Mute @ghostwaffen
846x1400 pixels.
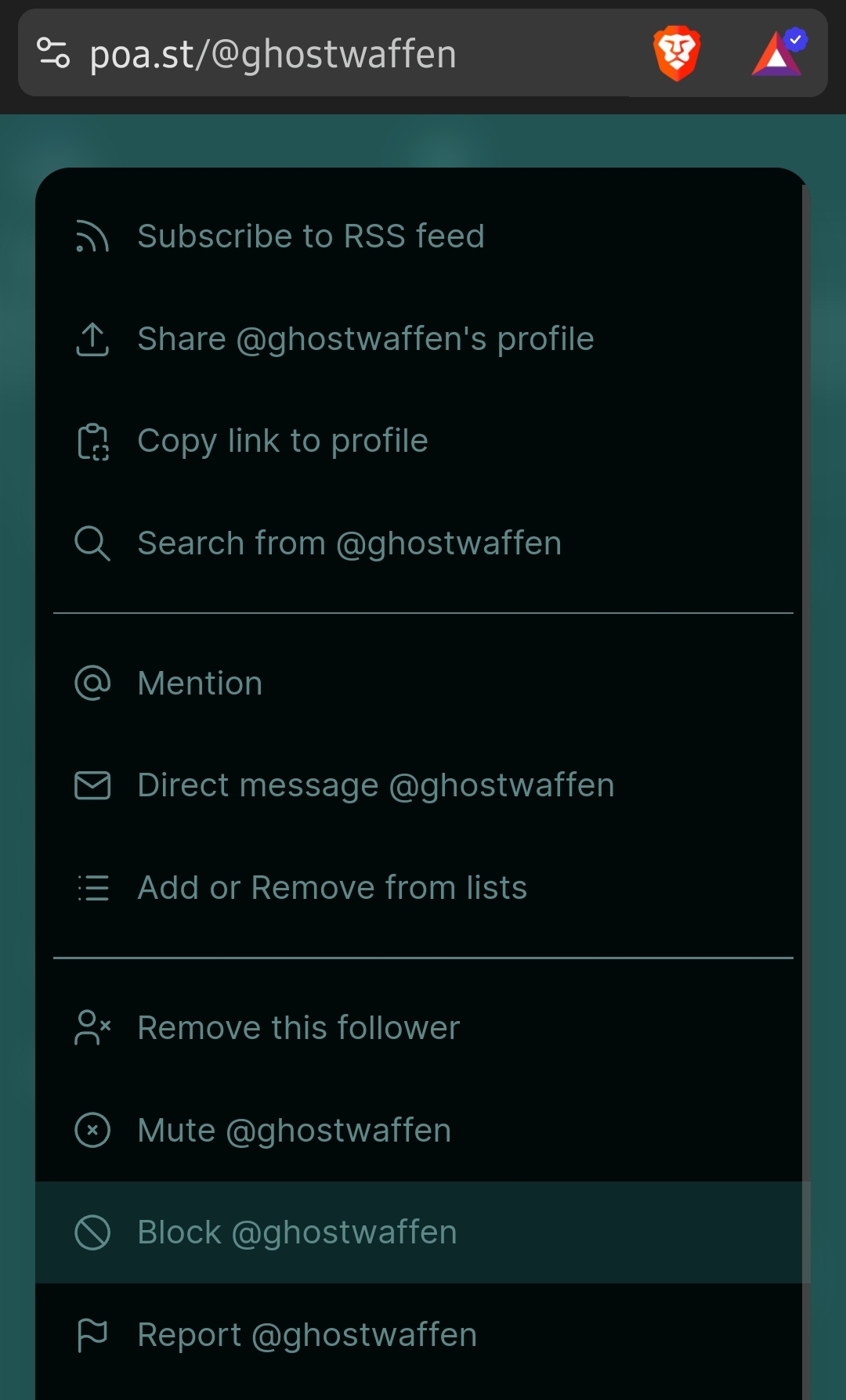(x=294, y=1131)
